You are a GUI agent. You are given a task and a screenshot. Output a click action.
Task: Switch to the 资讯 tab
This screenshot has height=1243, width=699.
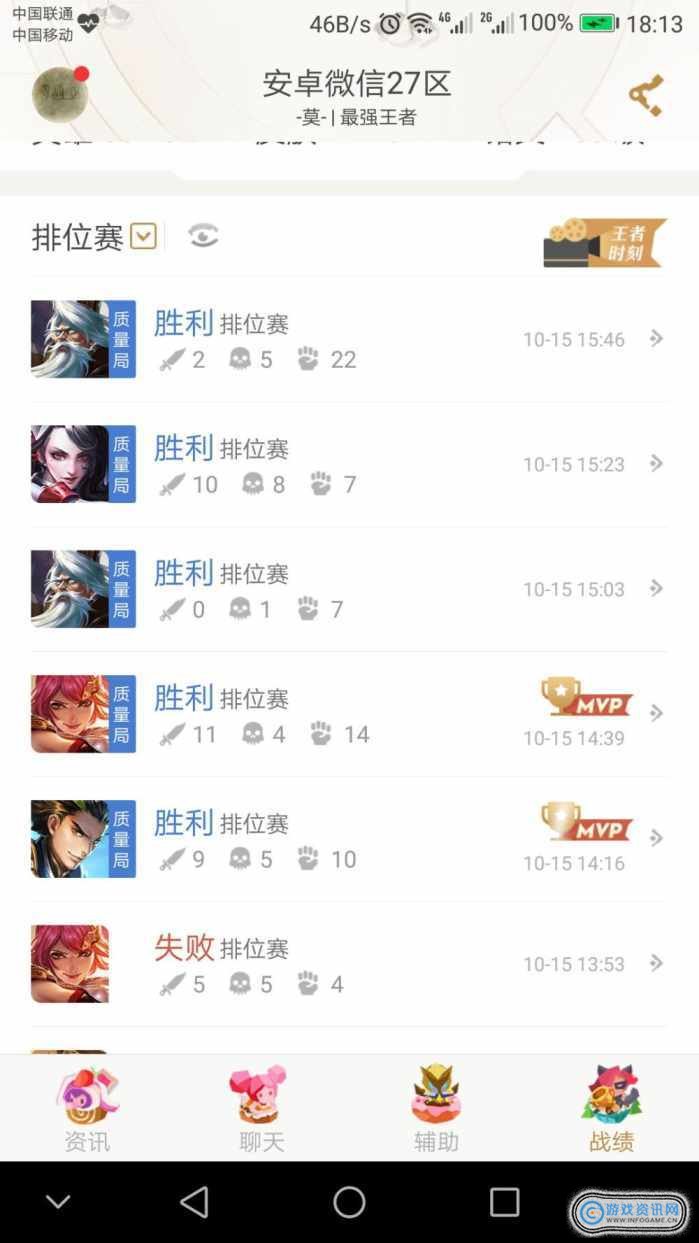[x=87, y=1108]
